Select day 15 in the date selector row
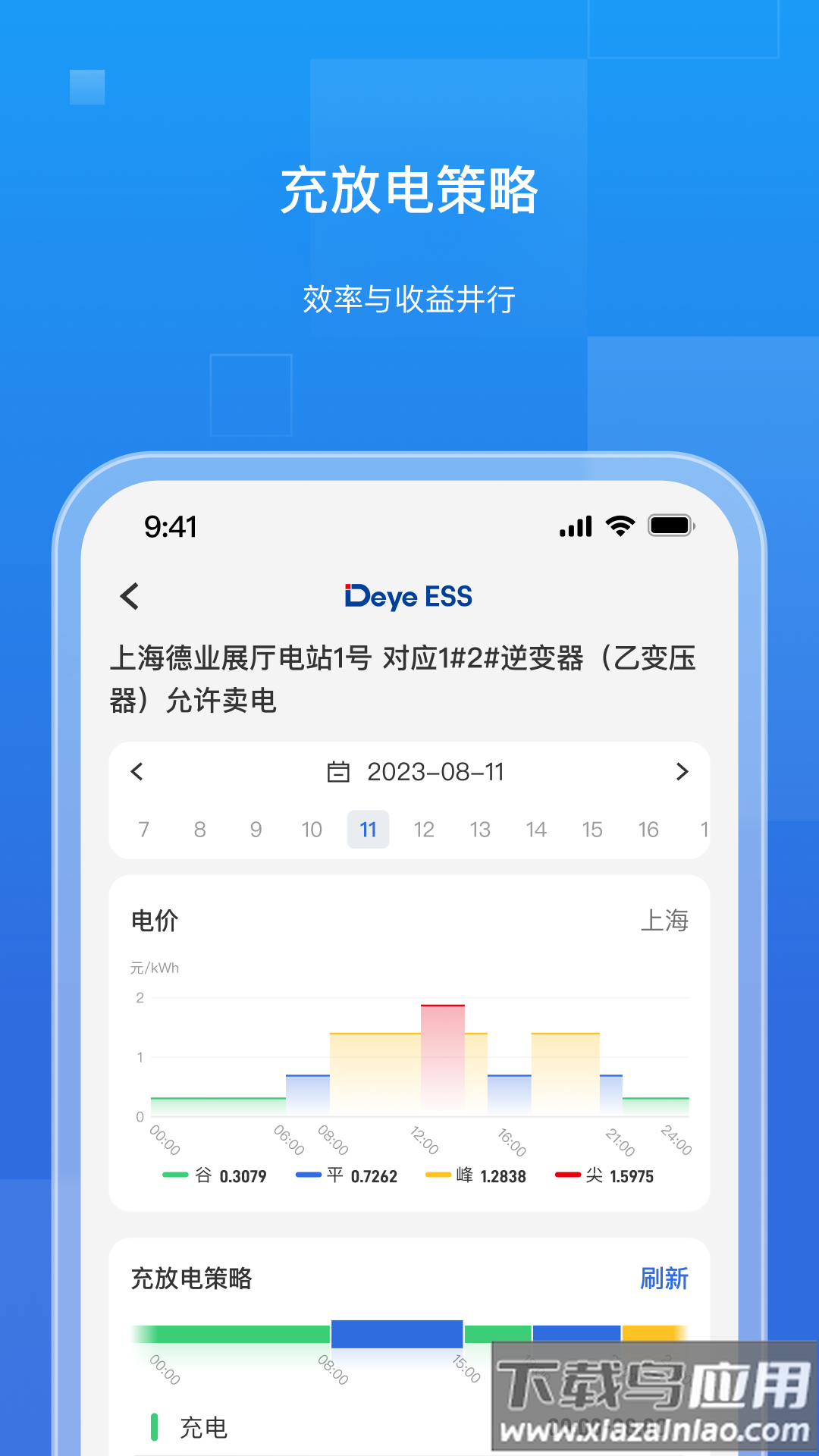 click(x=593, y=830)
